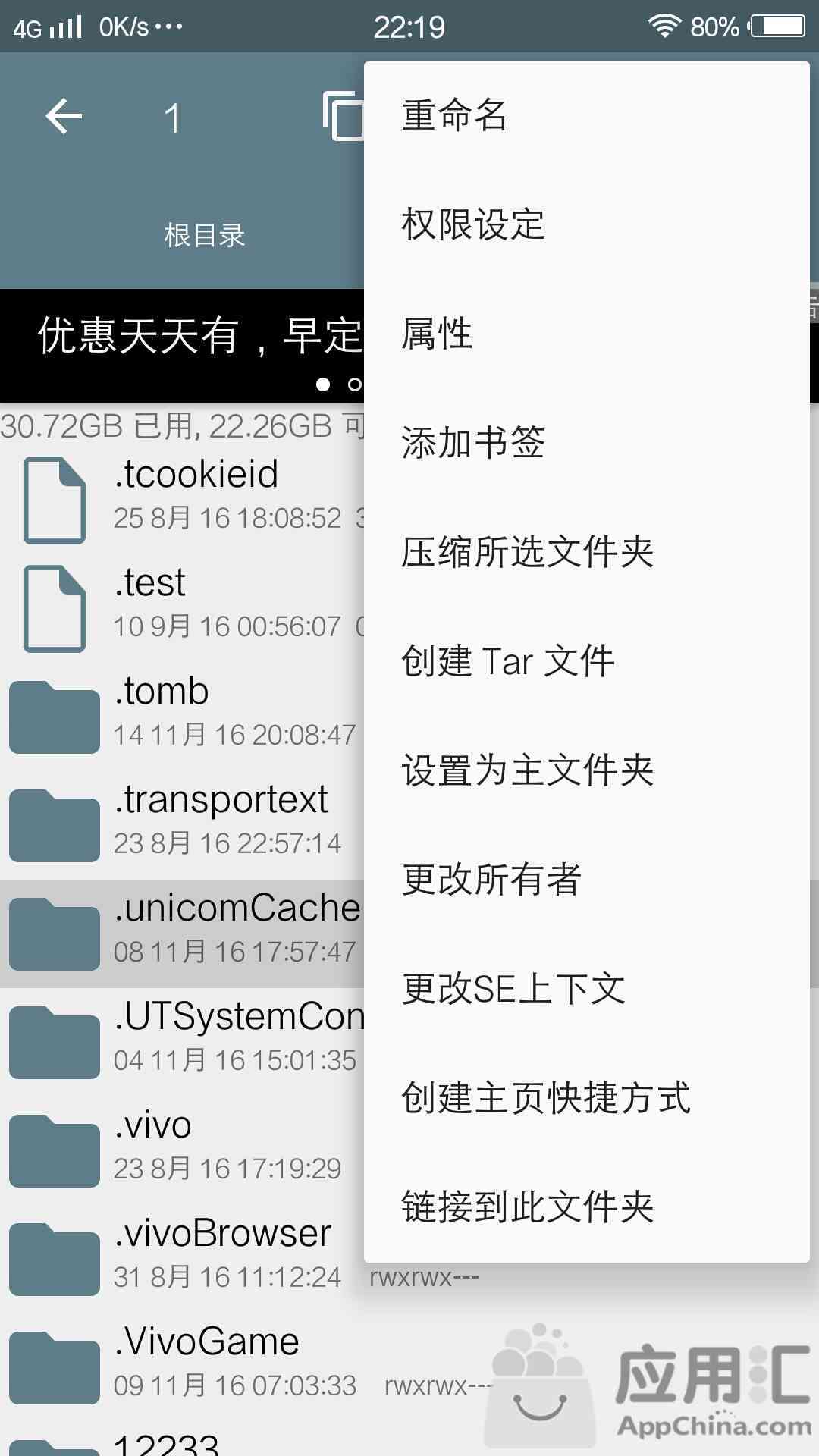Screen dimensions: 819x1456
Task: Select 创建主页快捷方式
Action: coord(586,1099)
